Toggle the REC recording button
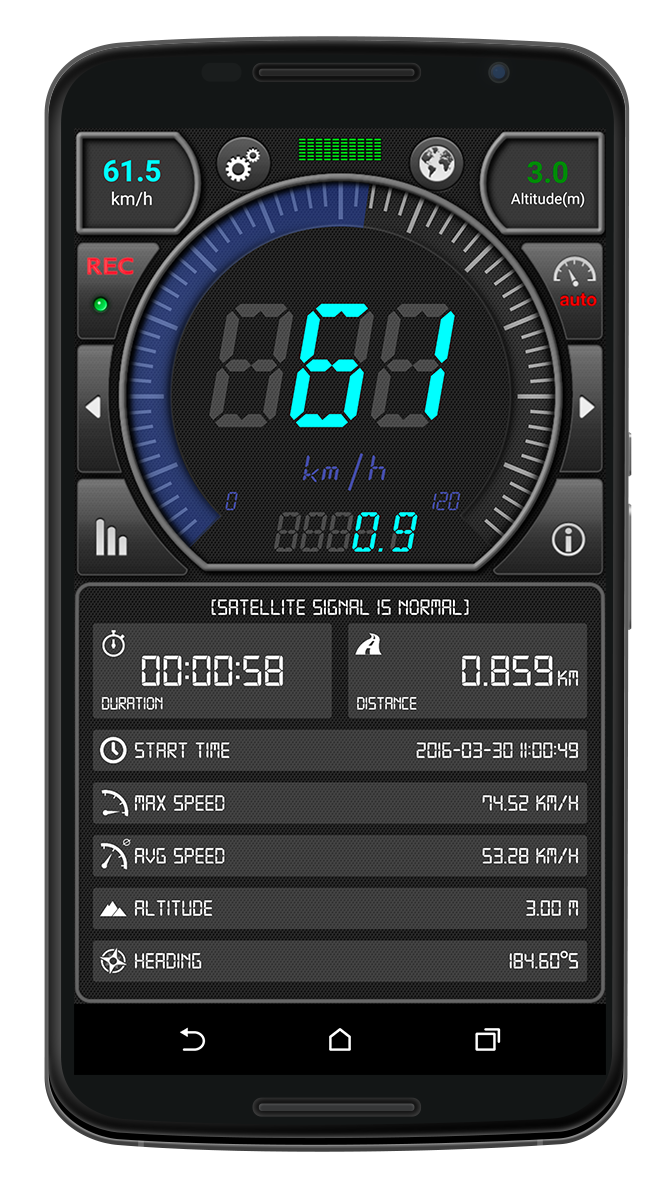Screen dimensions: 672x1200 point(110,283)
